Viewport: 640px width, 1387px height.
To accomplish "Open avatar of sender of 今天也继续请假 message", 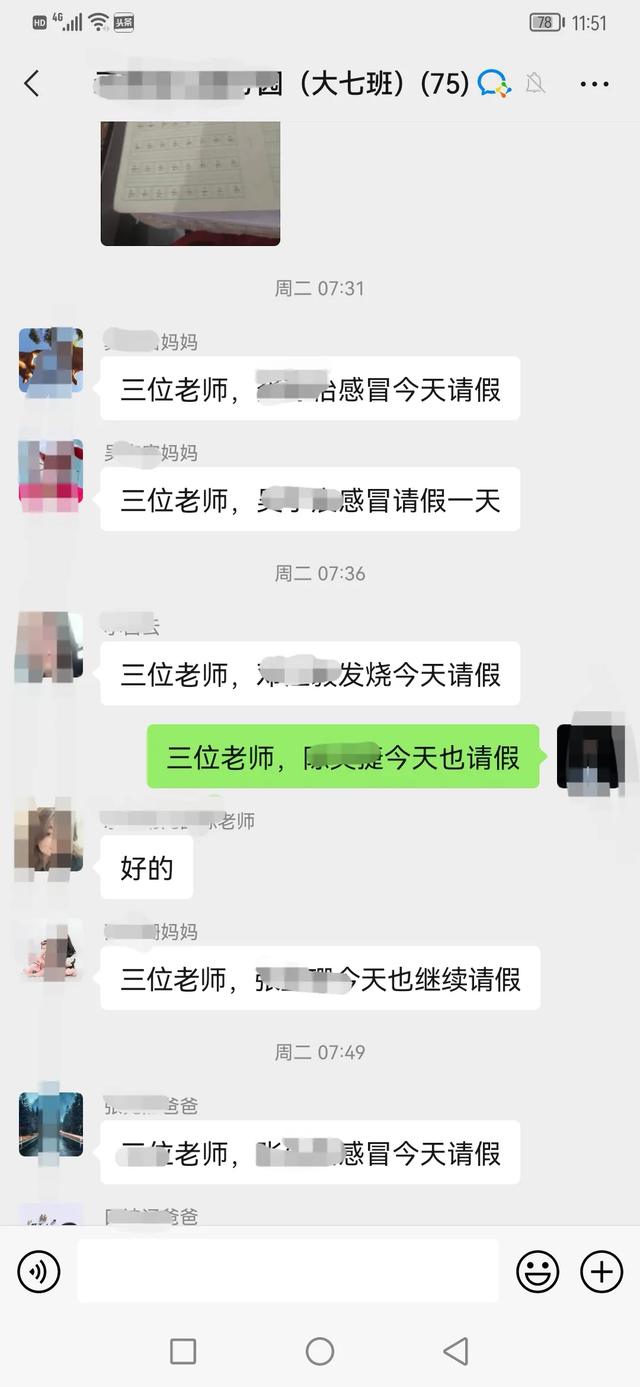I will (50, 952).
